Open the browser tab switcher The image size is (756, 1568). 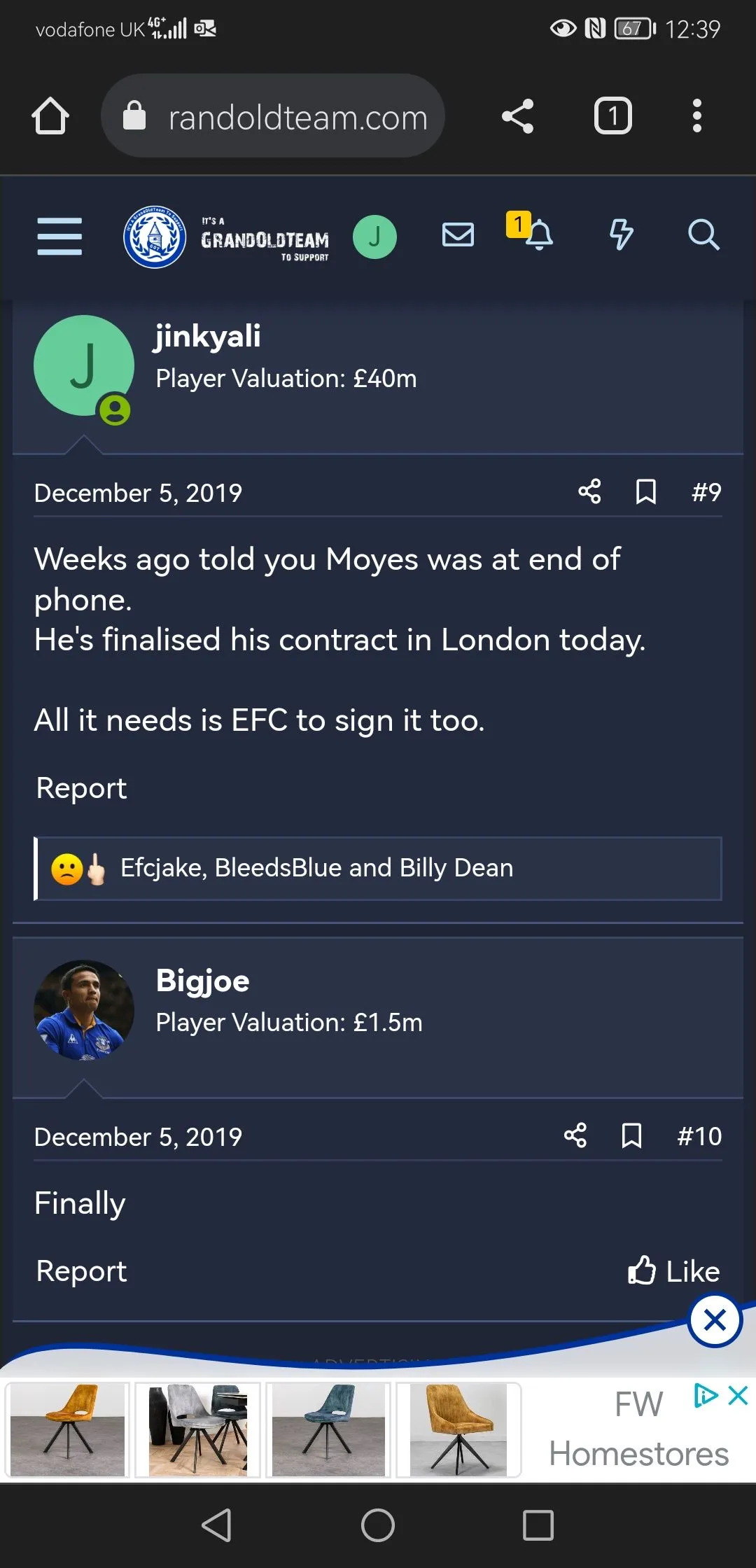(612, 116)
